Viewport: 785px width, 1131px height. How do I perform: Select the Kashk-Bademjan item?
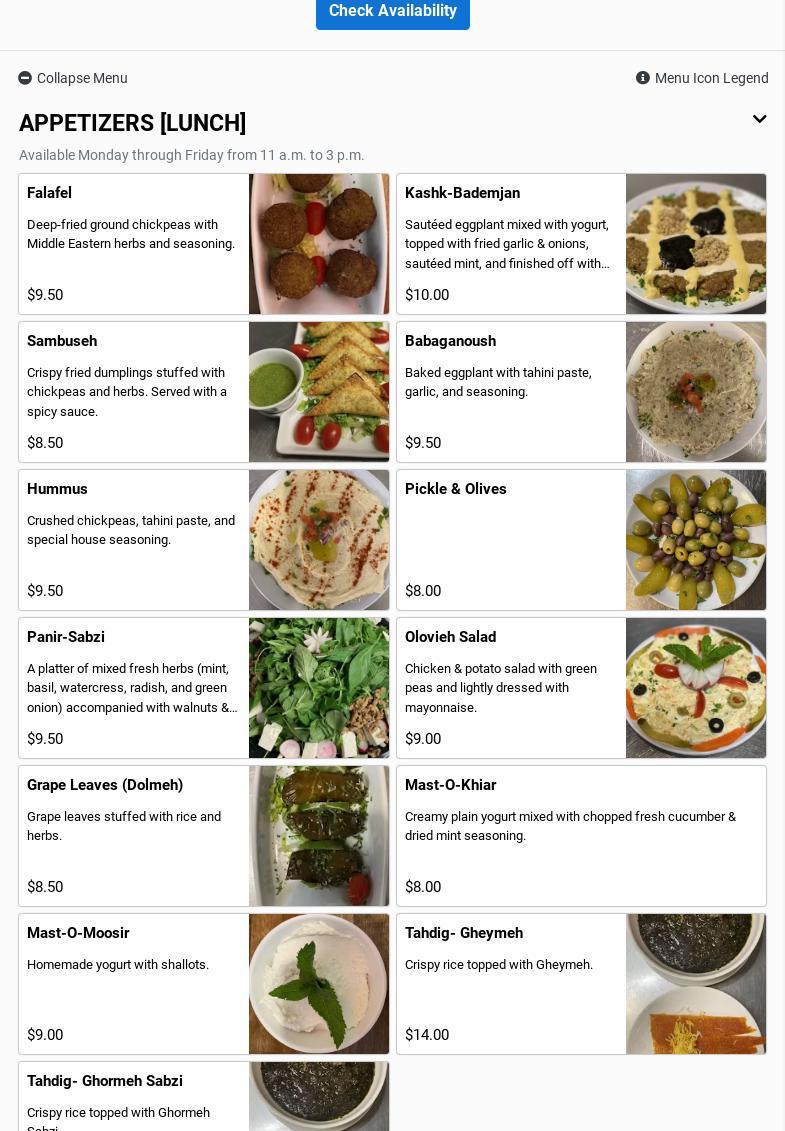(x=581, y=244)
